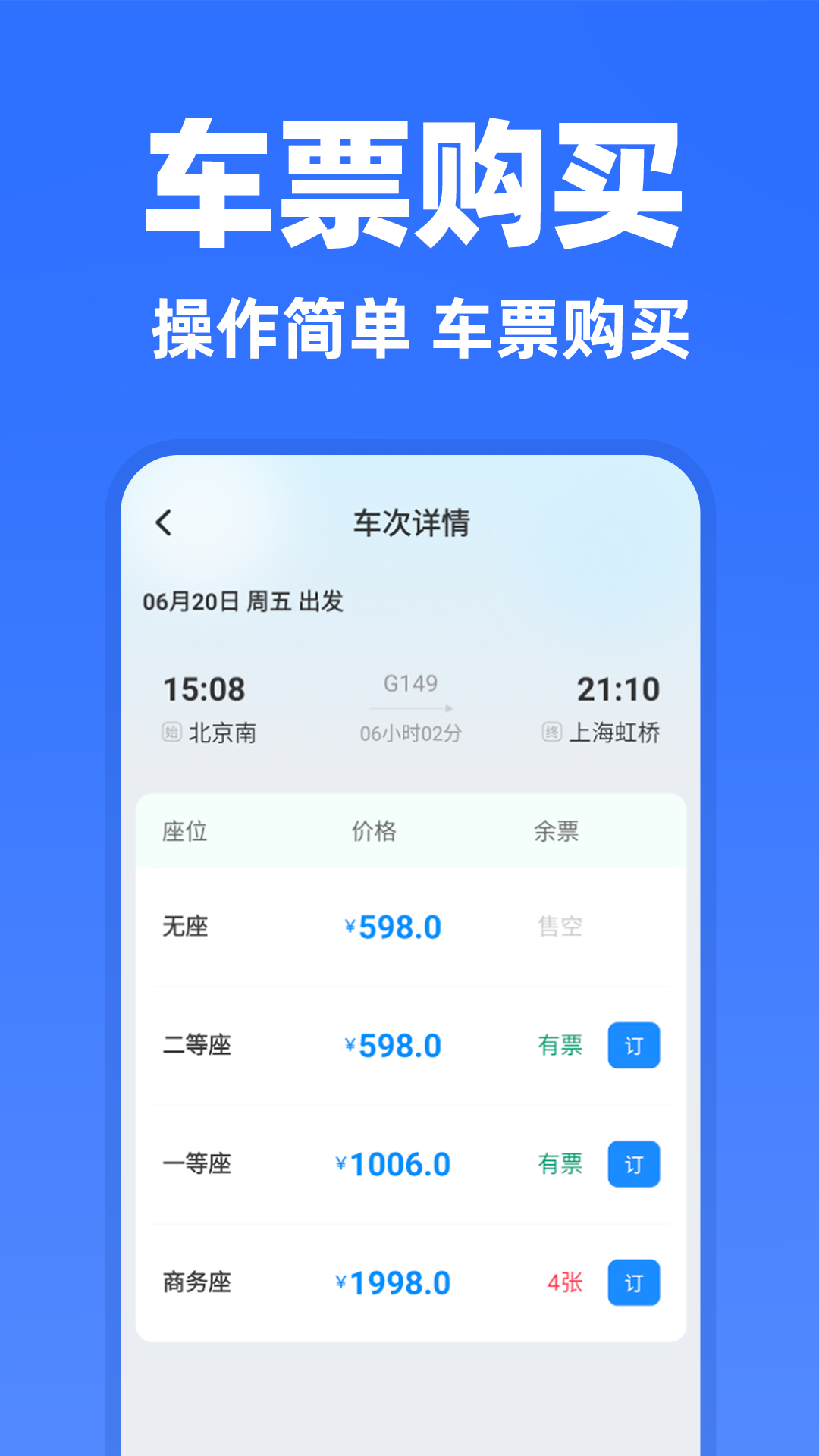
Task: Click the 有票 availability for 二等座
Action: [x=561, y=1045]
